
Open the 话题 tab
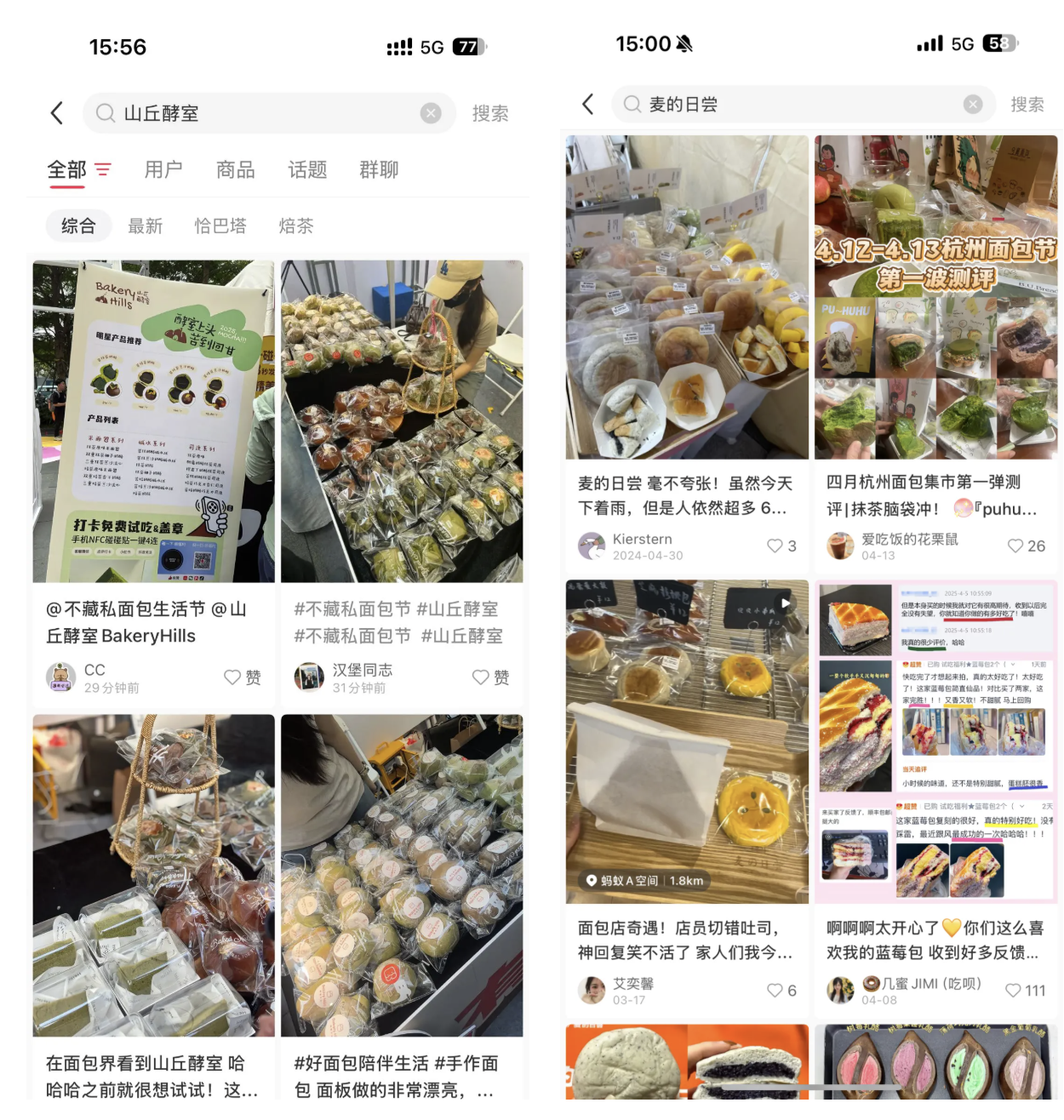point(307,170)
